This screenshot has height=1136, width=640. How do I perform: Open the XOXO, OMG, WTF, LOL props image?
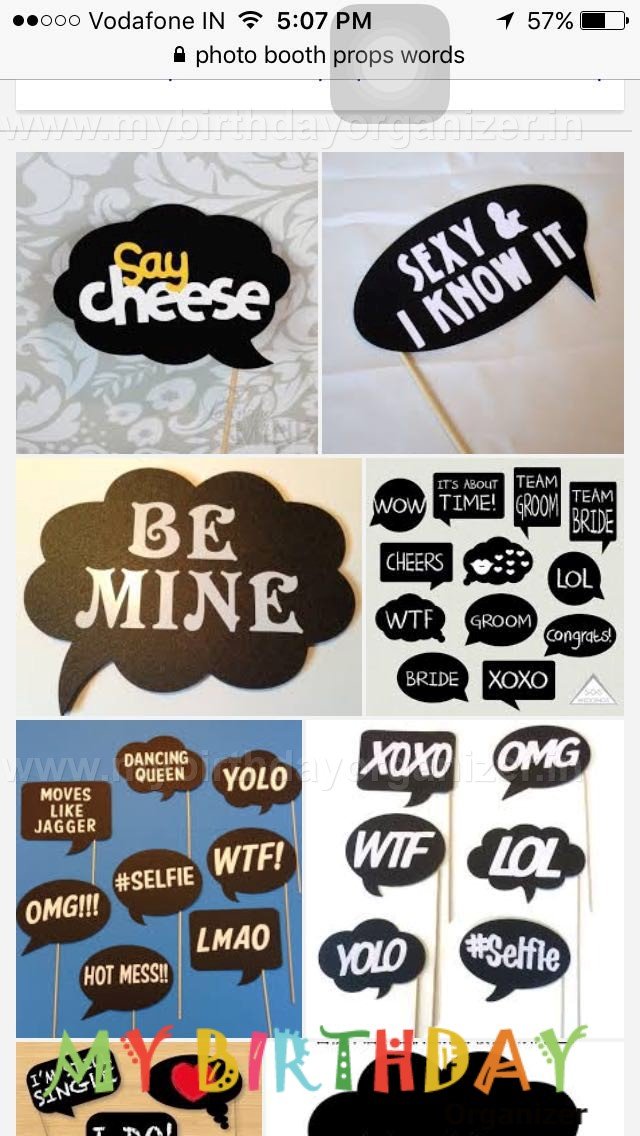coord(465,879)
